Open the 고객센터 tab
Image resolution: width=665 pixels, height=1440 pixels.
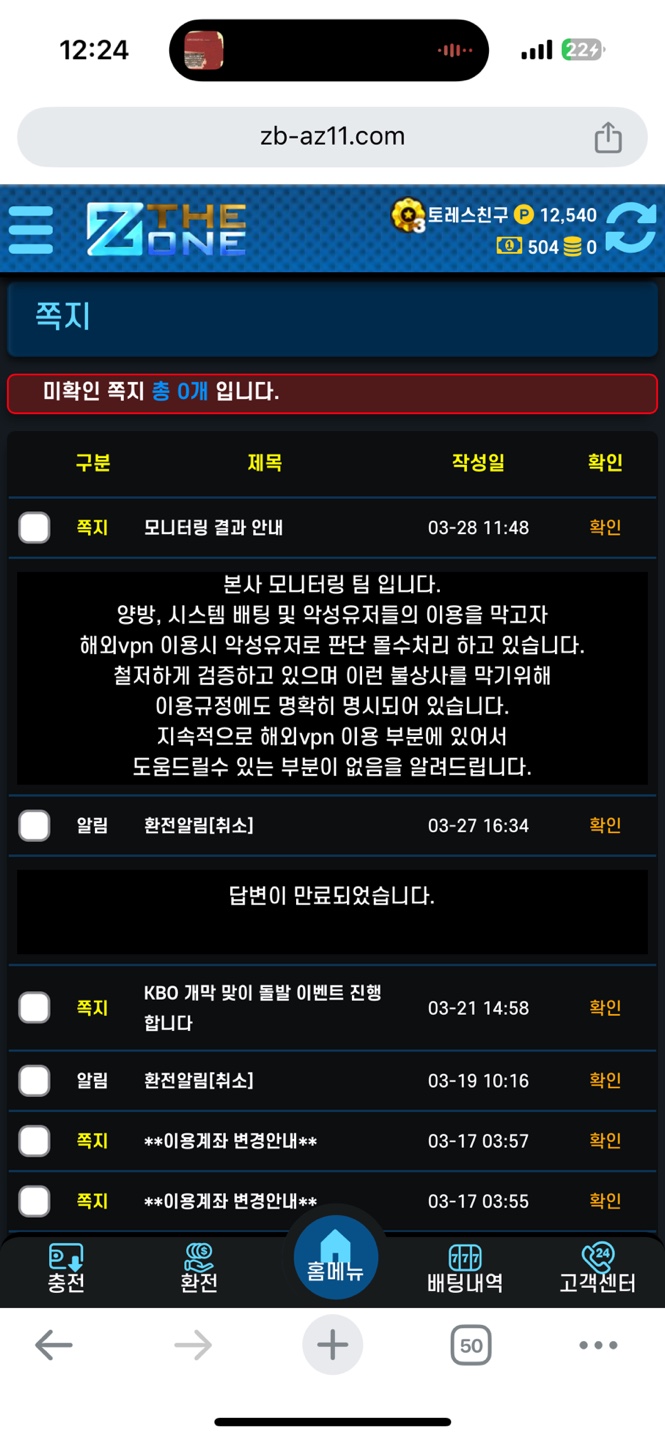(597, 1268)
